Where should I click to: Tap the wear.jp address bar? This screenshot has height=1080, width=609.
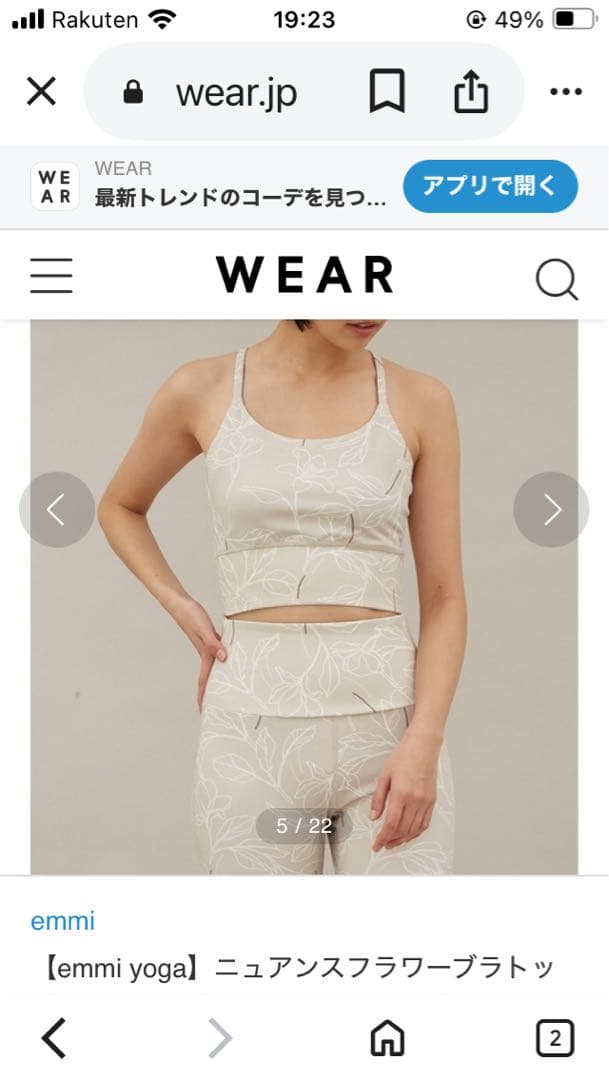[236, 92]
